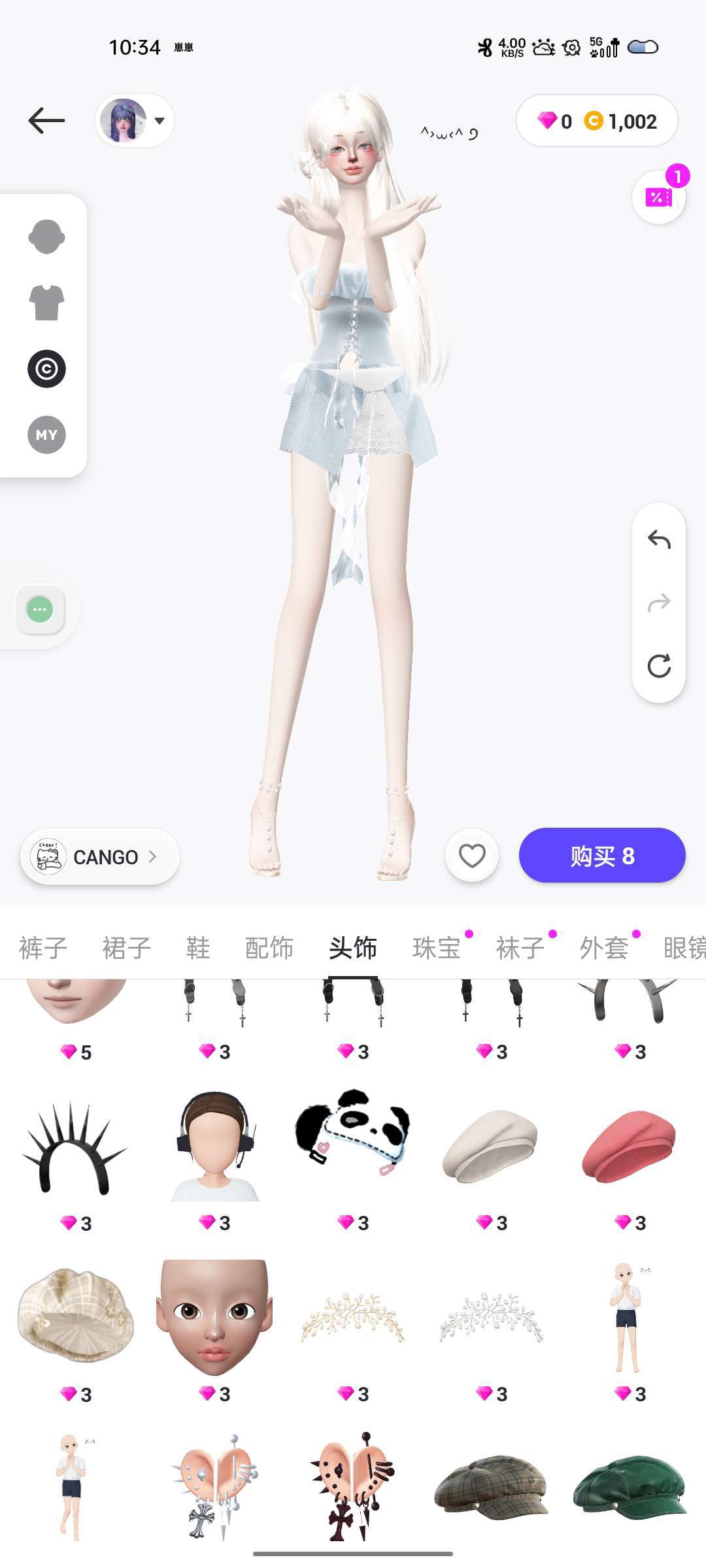706x1568 pixels.
Task: Switch to the 外套 tab
Action: (603, 947)
